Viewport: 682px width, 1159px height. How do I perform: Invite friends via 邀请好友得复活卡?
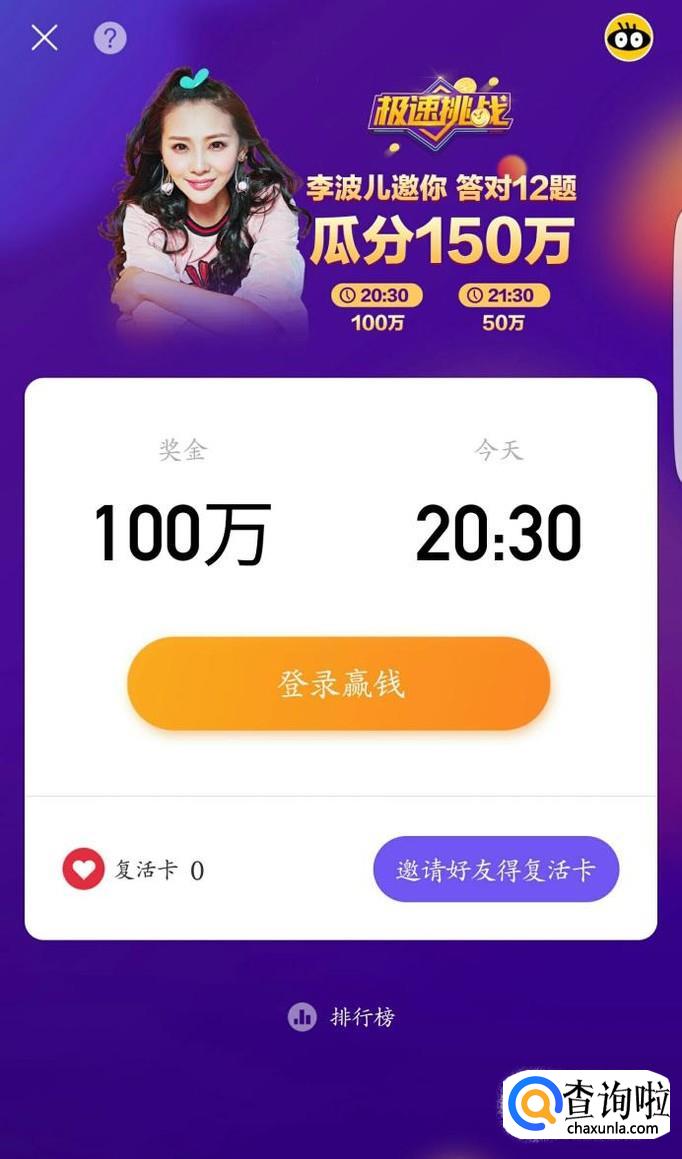496,869
